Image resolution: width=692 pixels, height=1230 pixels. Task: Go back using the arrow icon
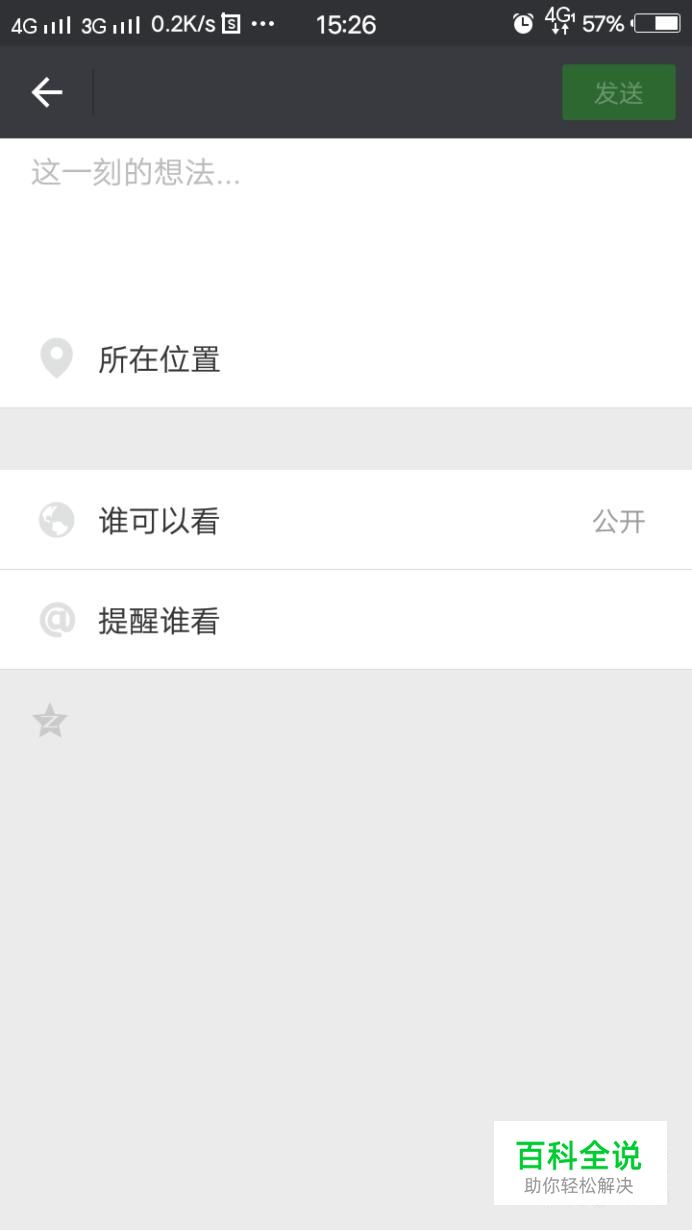[x=47, y=93]
